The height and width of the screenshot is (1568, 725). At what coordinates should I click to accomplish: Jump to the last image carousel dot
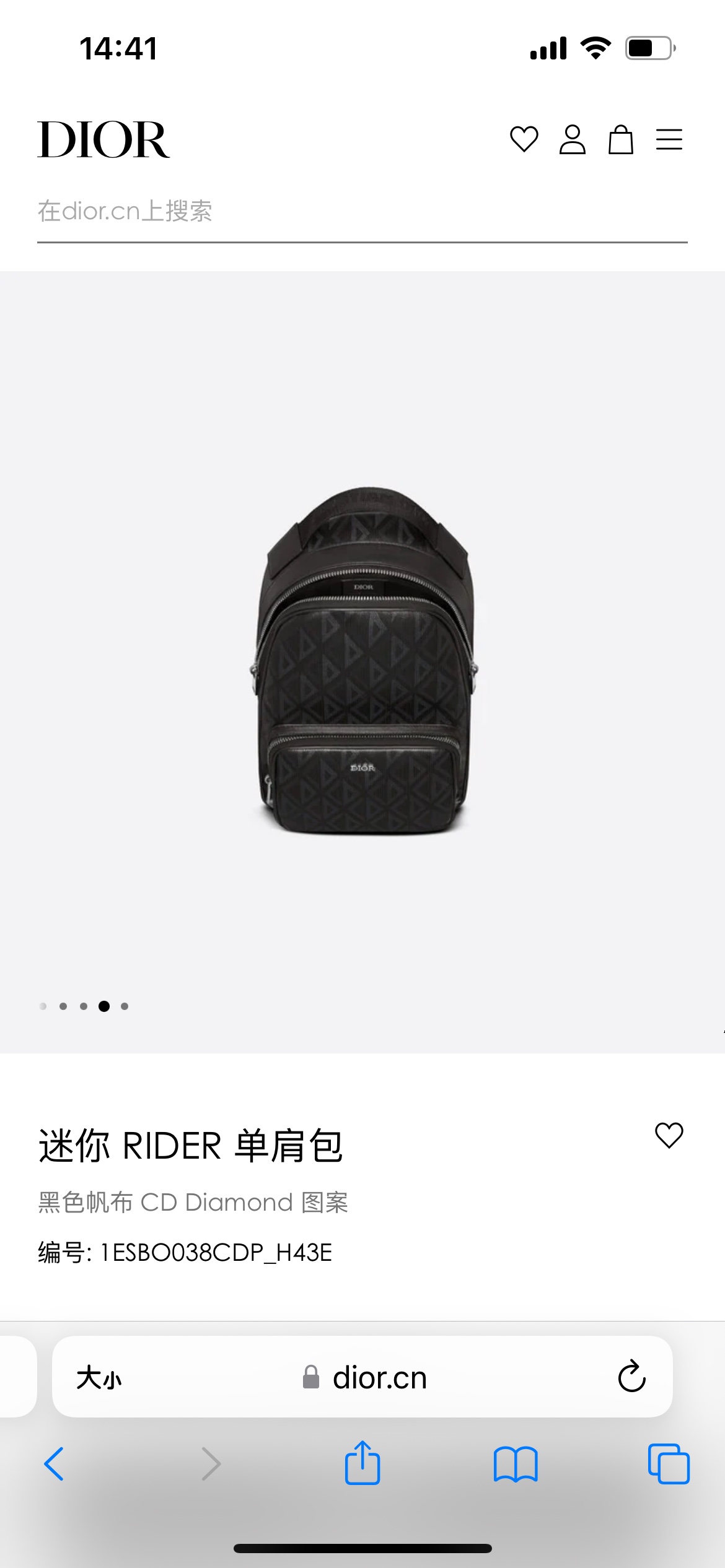tap(125, 1006)
